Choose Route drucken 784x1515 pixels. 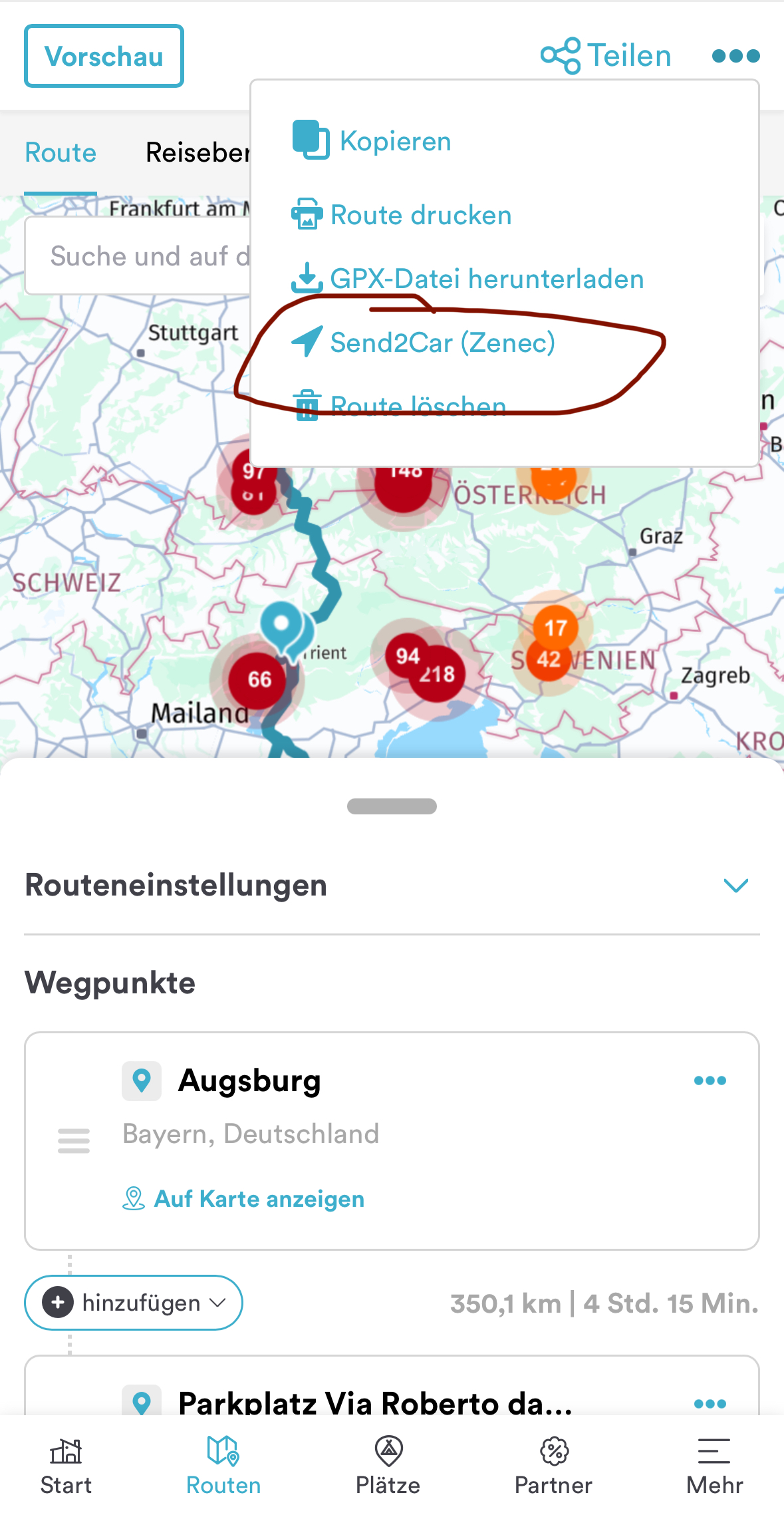tap(402, 215)
